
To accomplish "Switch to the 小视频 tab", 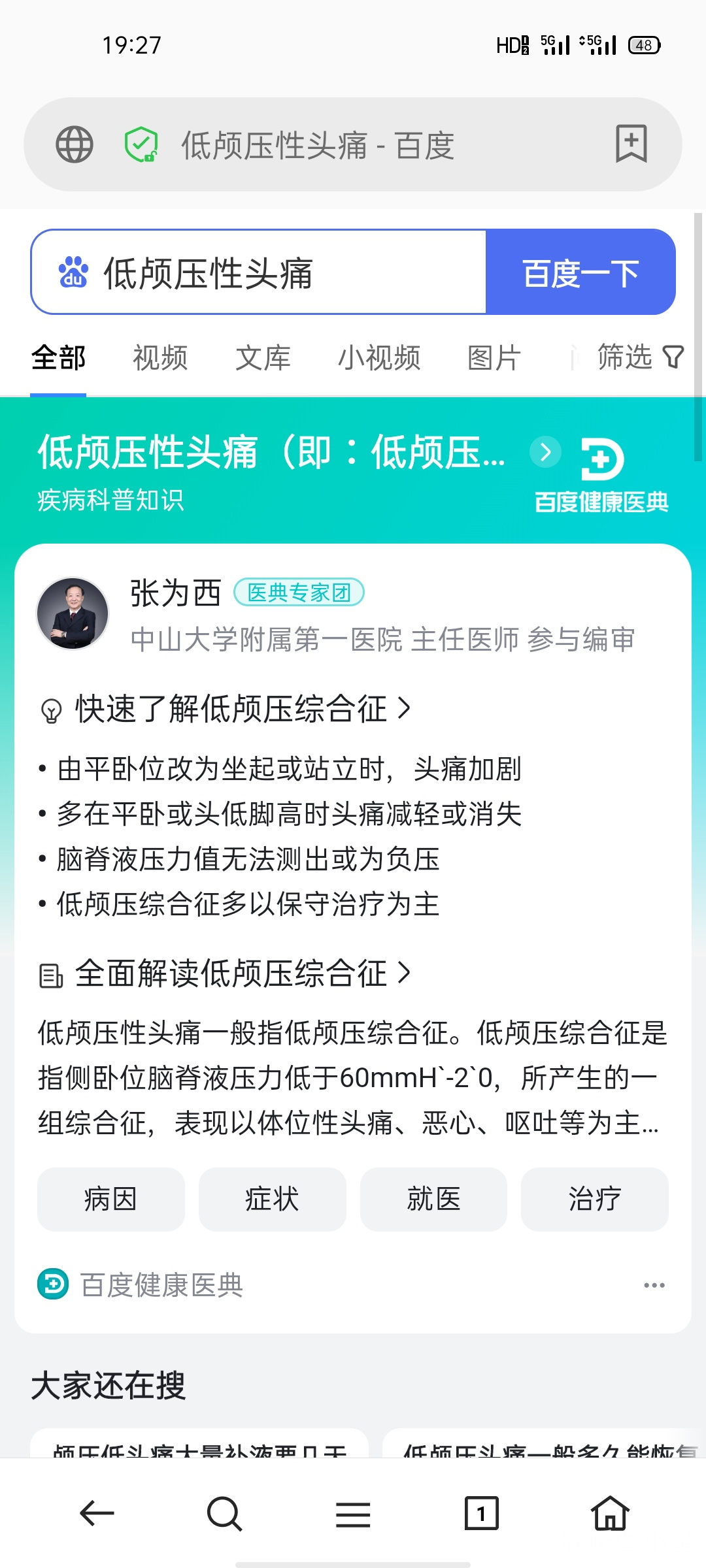I will click(379, 358).
